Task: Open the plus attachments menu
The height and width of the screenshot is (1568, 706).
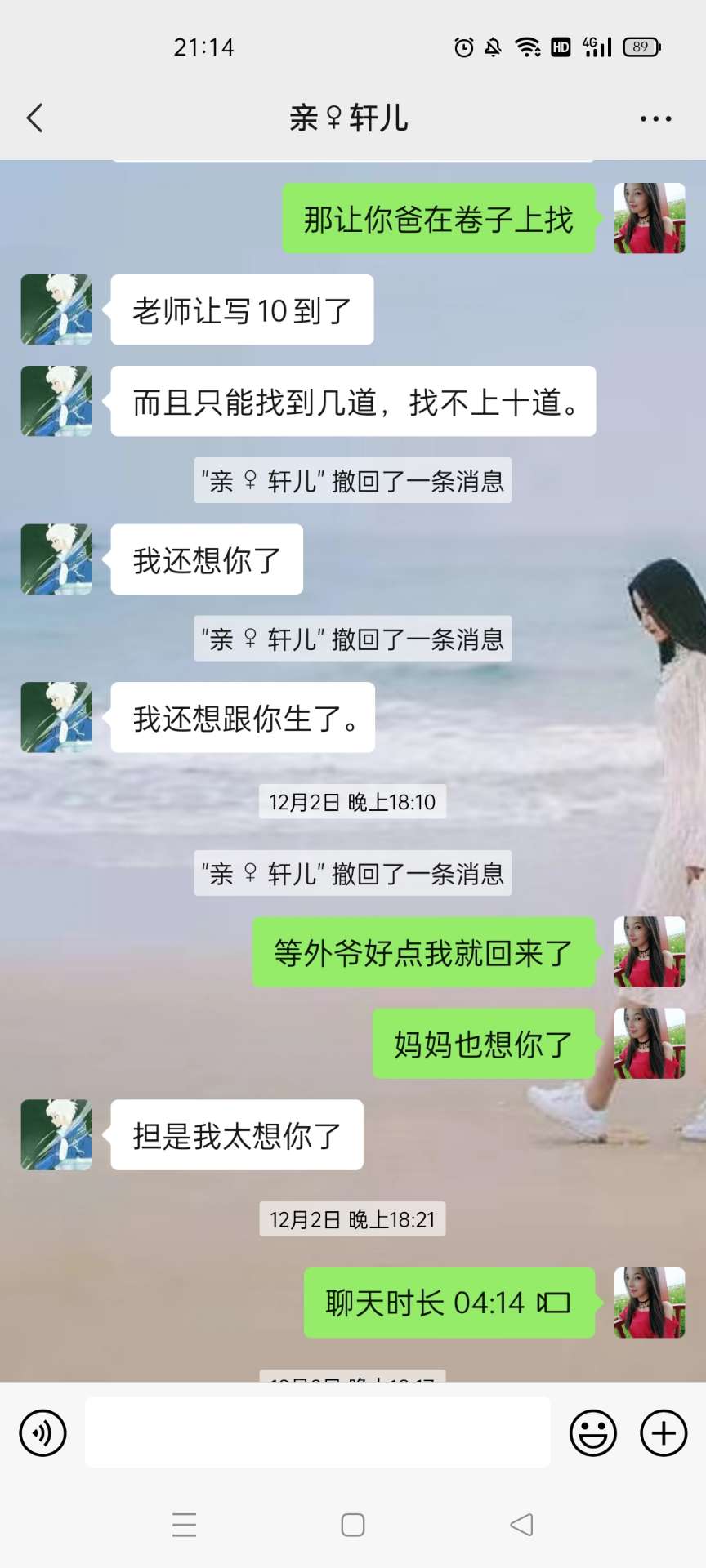Action: 664,1432
